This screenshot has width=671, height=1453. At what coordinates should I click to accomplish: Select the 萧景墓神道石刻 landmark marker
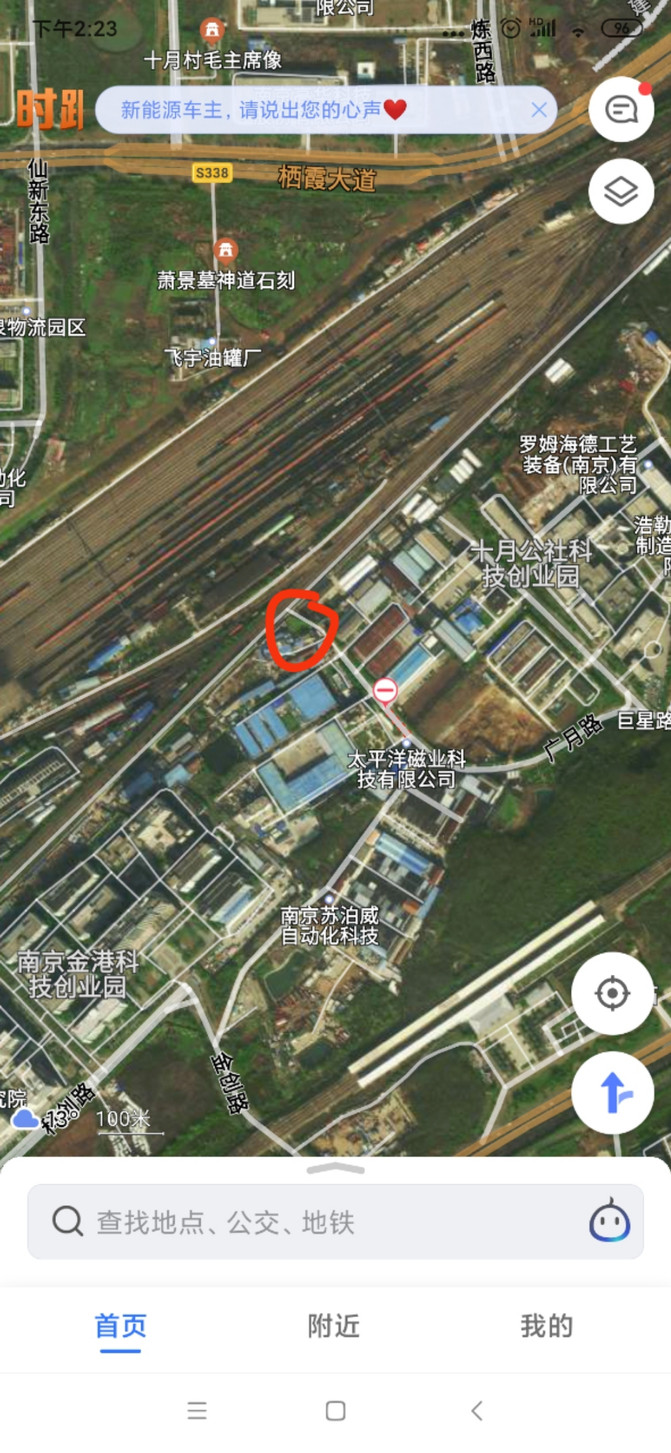click(x=227, y=249)
